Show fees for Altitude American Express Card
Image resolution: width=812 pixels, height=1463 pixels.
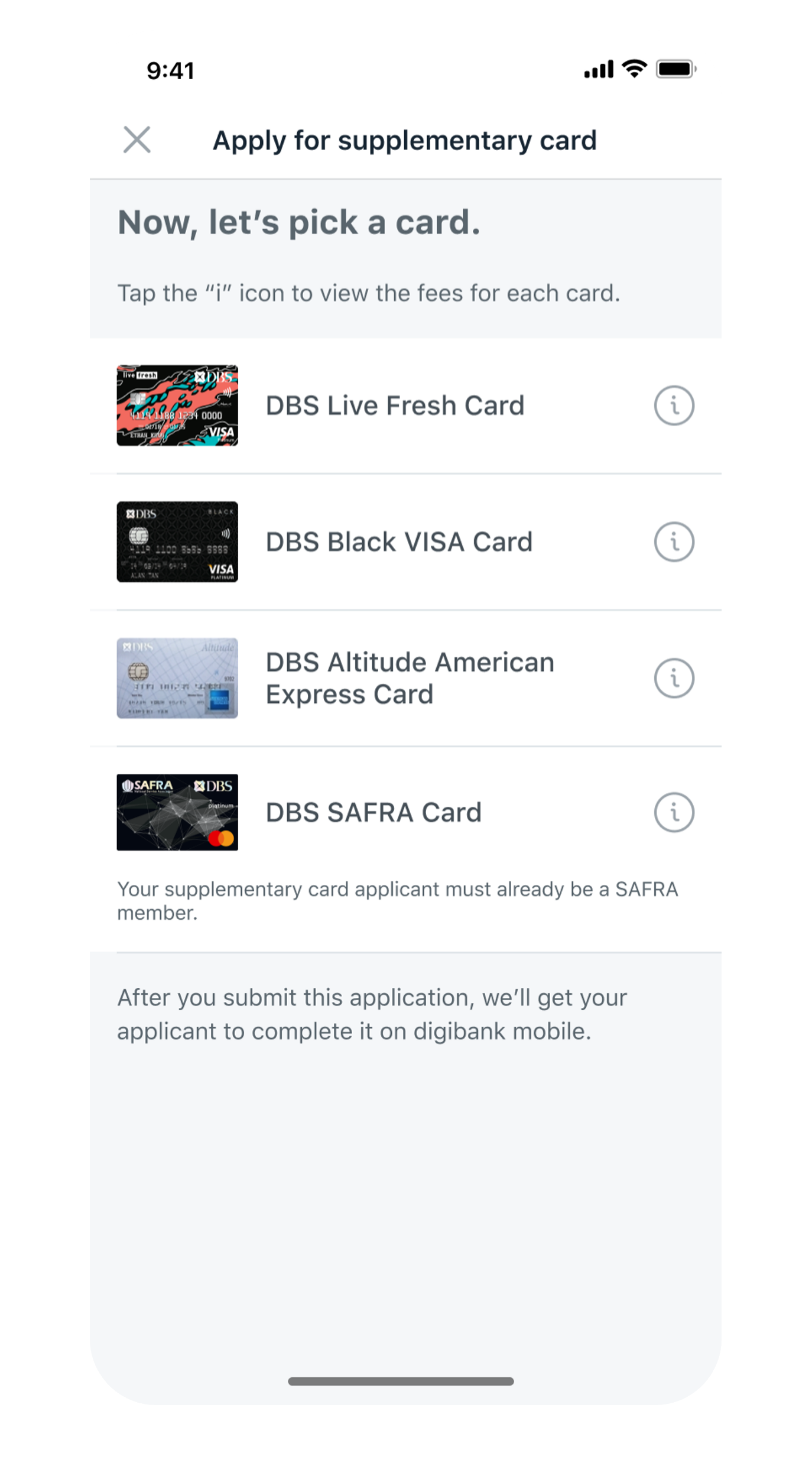click(x=674, y=678)
